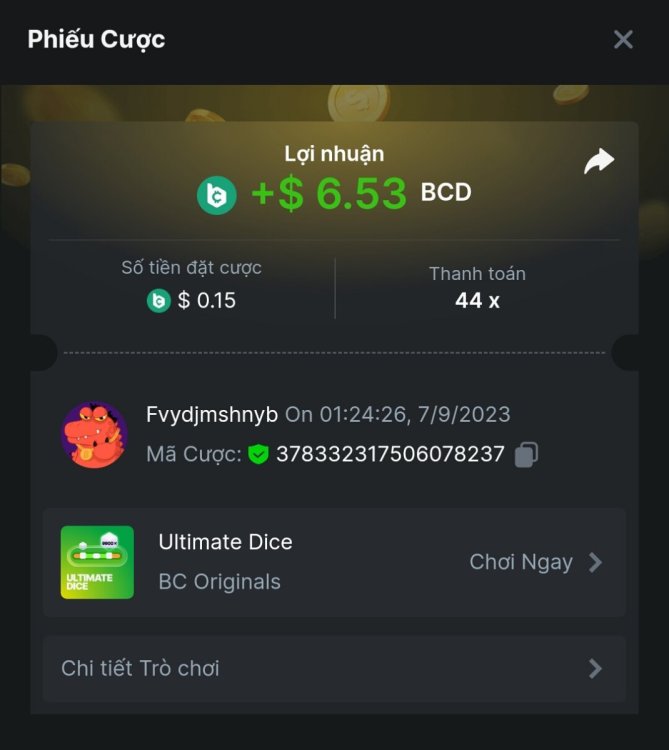669x750 pixels.
Task: Close the Phiếu Cược dialog
Action: point(623,40)
